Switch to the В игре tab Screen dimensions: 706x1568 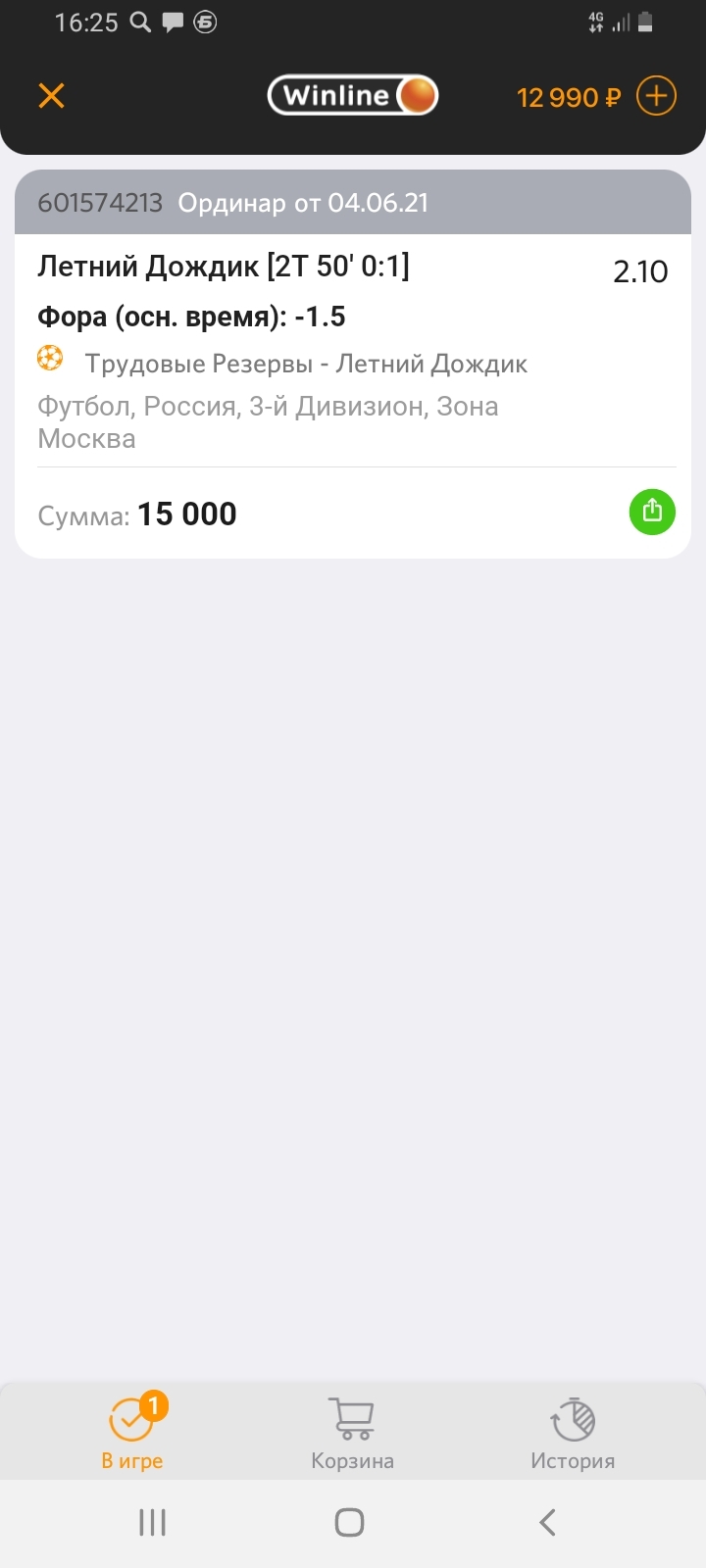pyautogui.click(x=132, y=1432)
